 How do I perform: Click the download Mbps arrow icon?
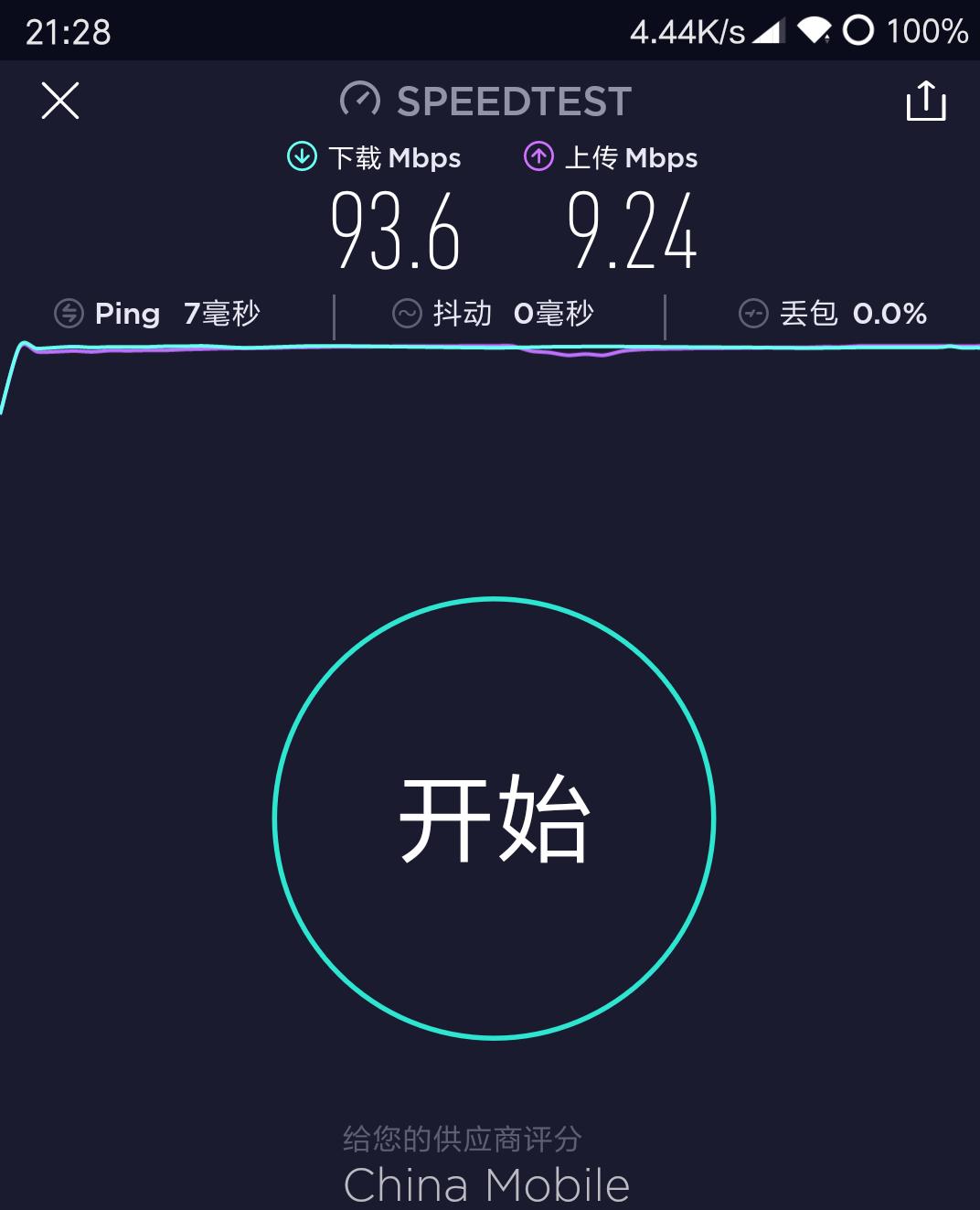click(x=301, y=156)
